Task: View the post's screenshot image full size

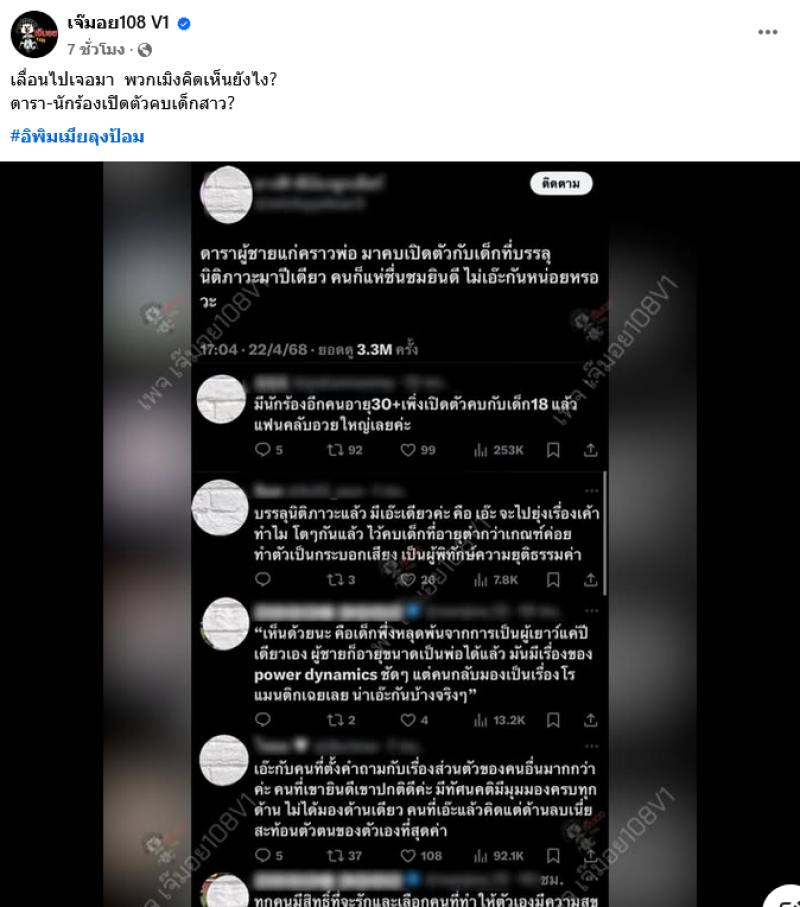Action: pos(400,534)
